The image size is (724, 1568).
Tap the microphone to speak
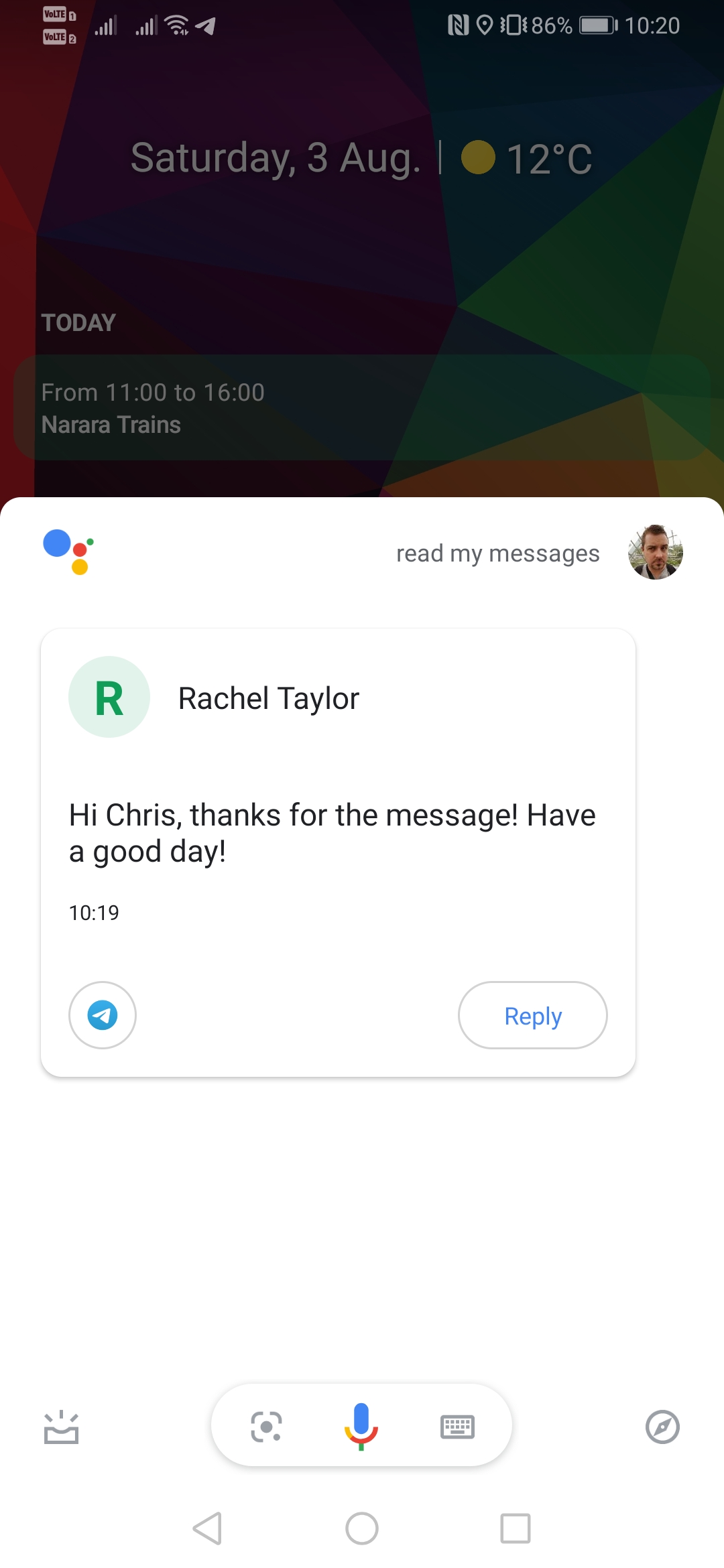coord(361,1426)
